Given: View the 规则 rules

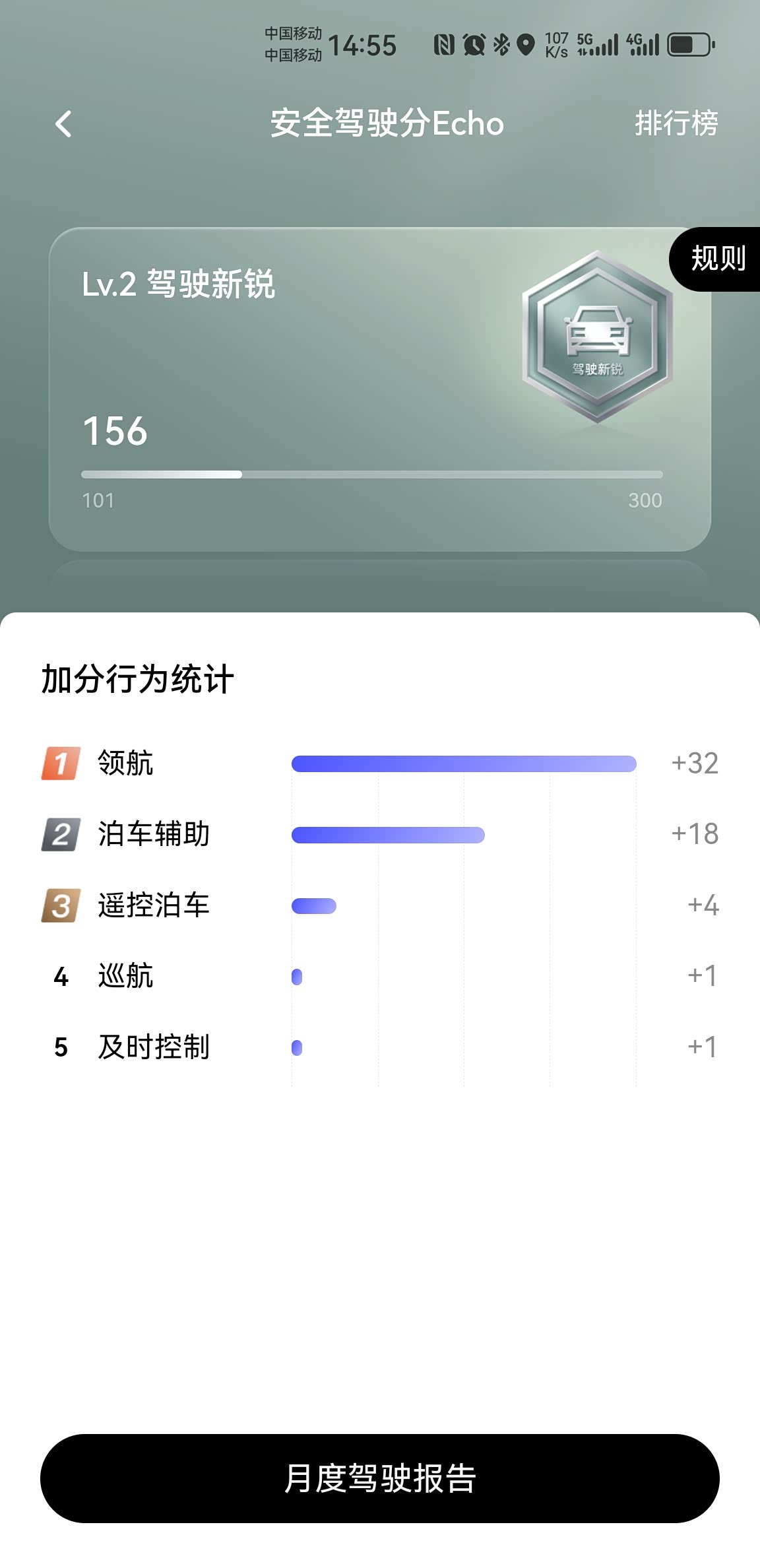Looking at the screenshot, I should 717,259.
